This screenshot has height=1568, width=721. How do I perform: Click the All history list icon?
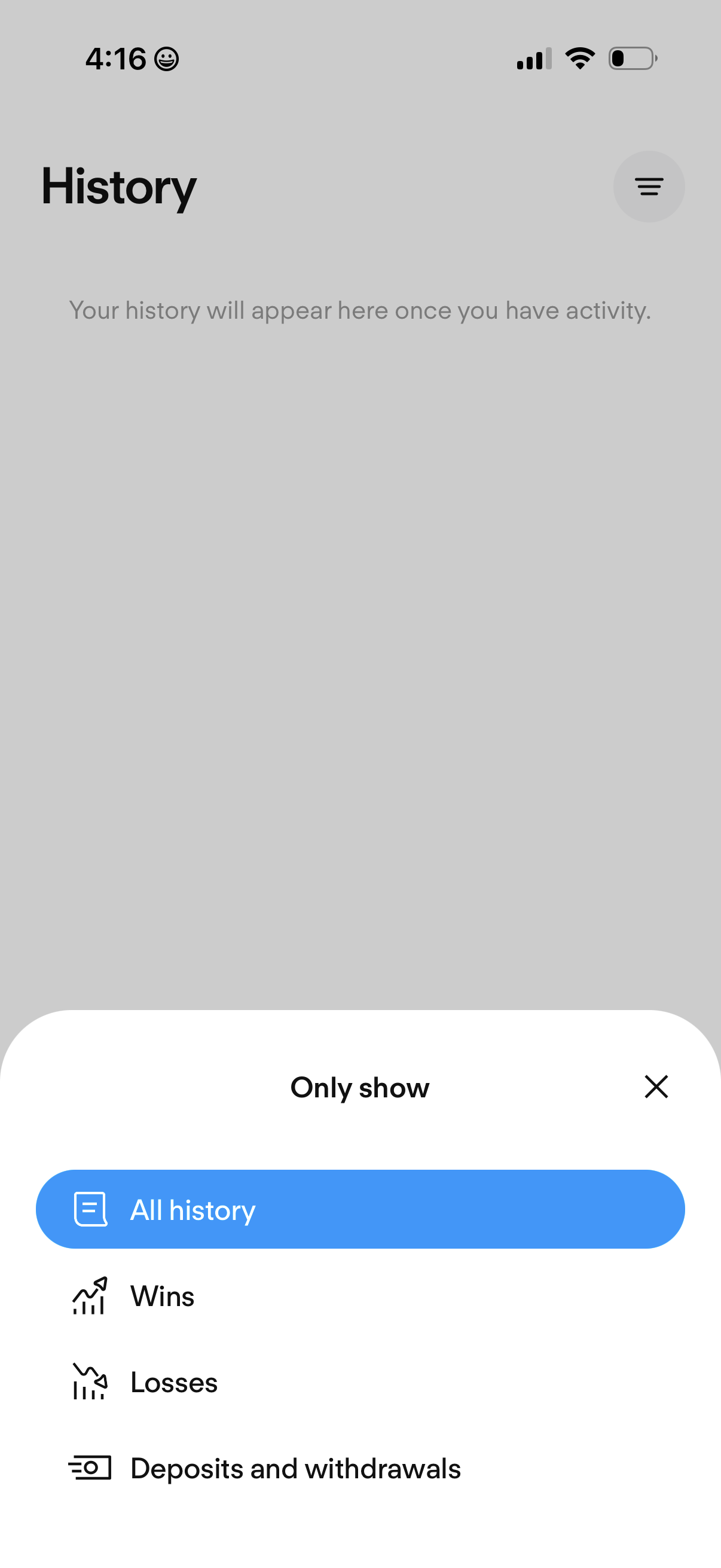click(x=90, y=1209)
